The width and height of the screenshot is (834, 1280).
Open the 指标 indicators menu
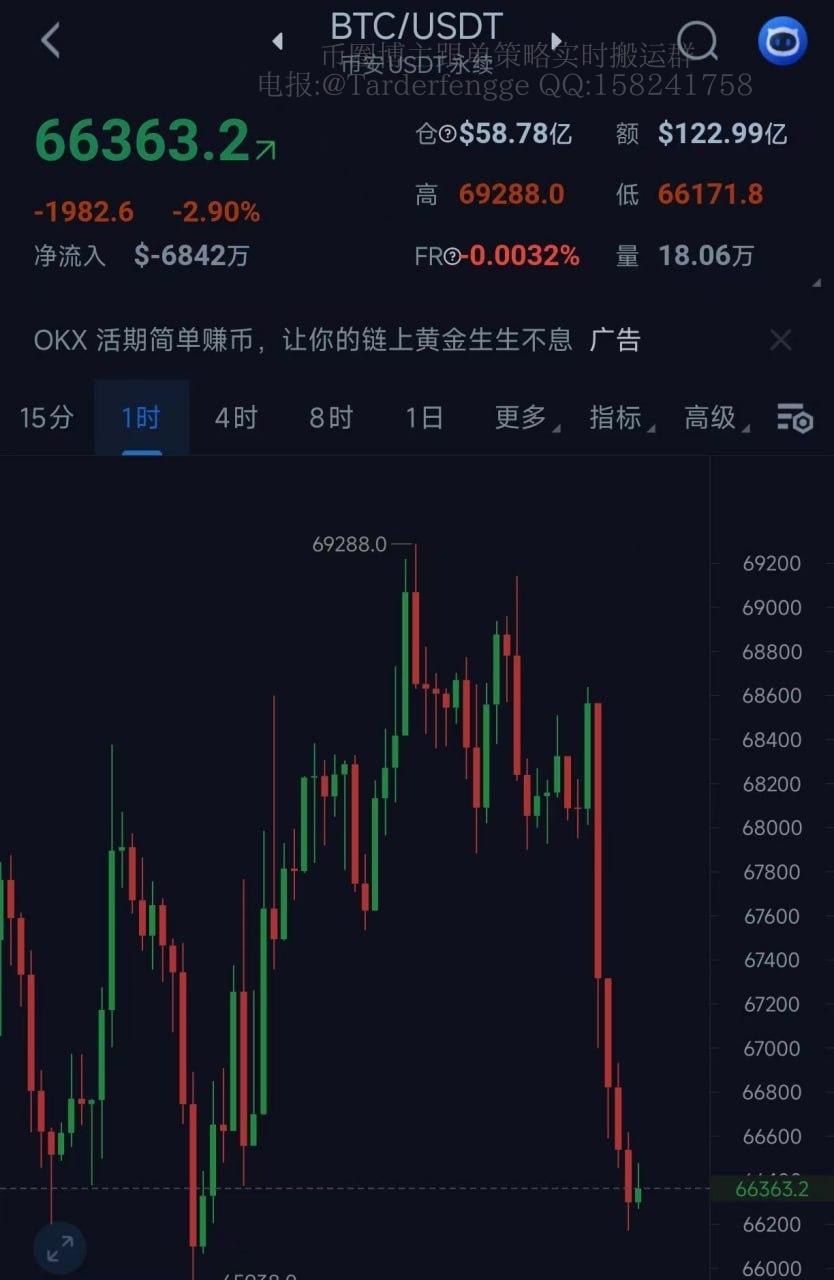pyautogui.click(x=617, y=417)
